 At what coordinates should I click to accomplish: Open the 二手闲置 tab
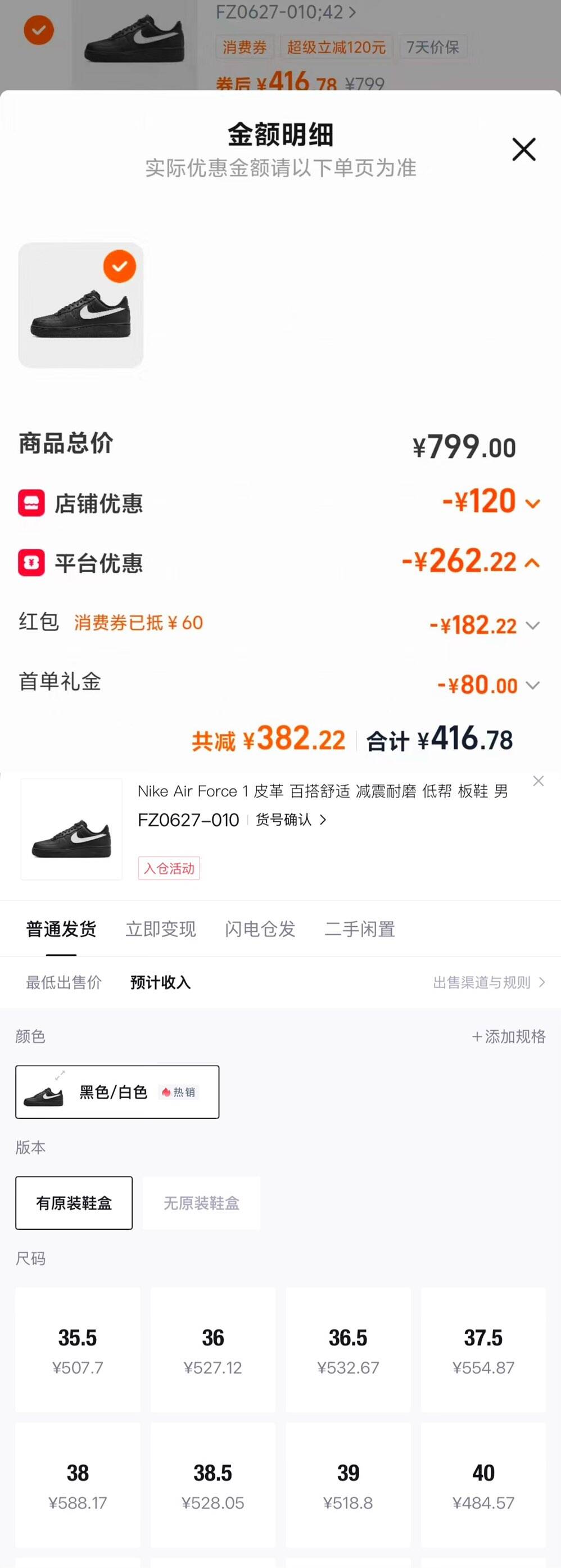click(x=360, y=929)
